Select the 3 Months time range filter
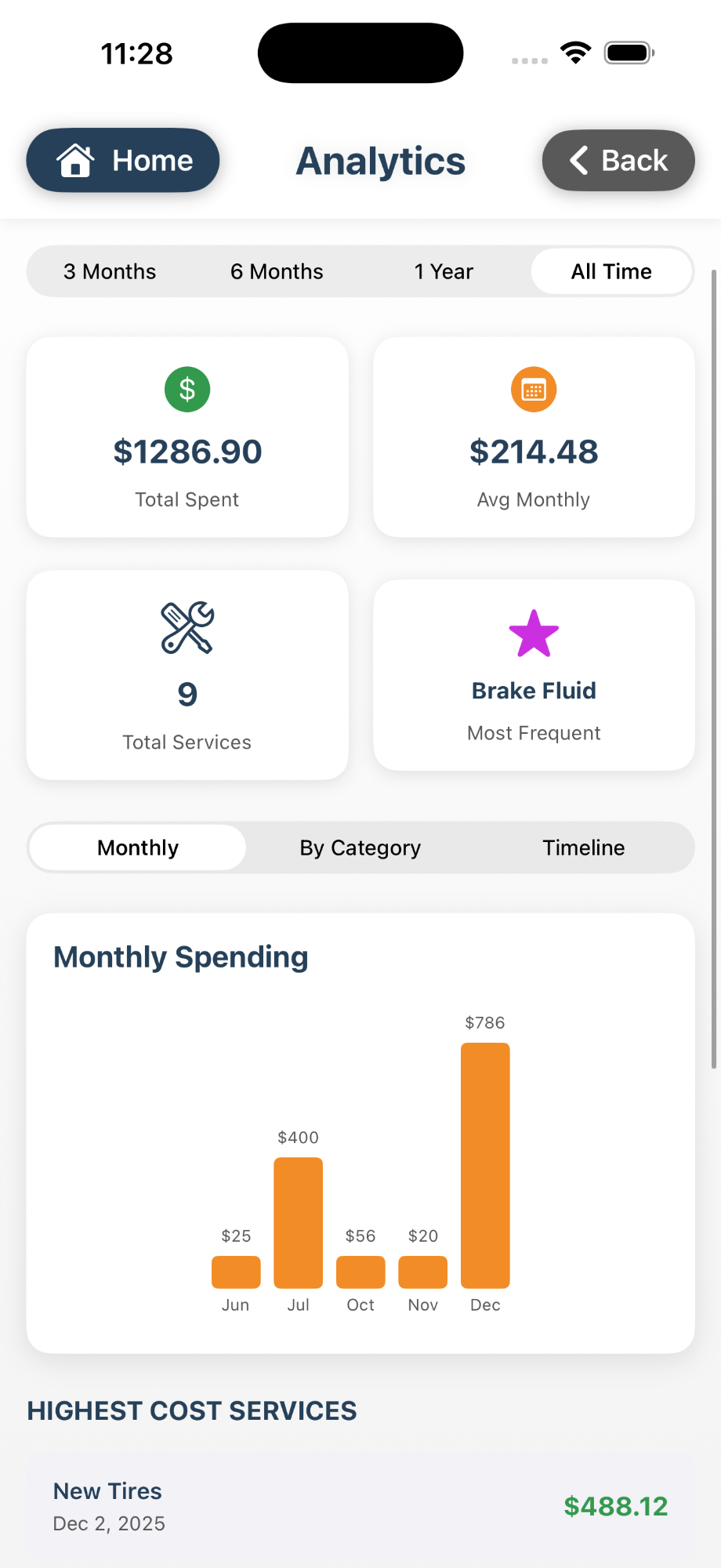This screenshot has width=728, height=1568. (x=110, y=271)
